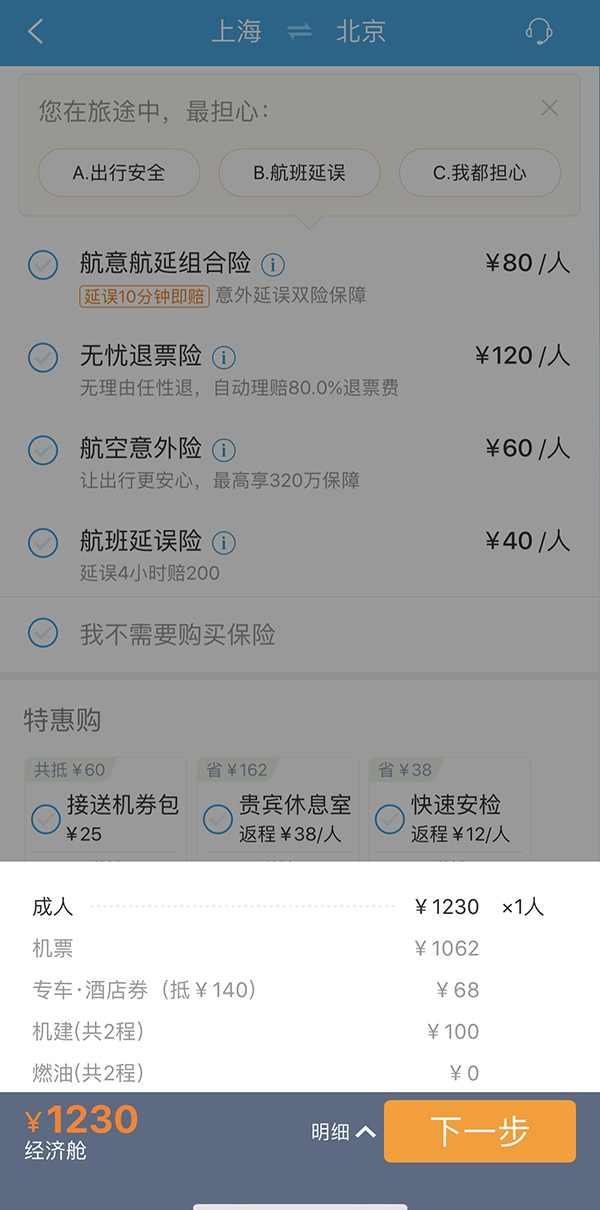View info for 航空意外险
Viewport: 600px width, 1210px height.
pyautogui.click(x=224, y=450)
